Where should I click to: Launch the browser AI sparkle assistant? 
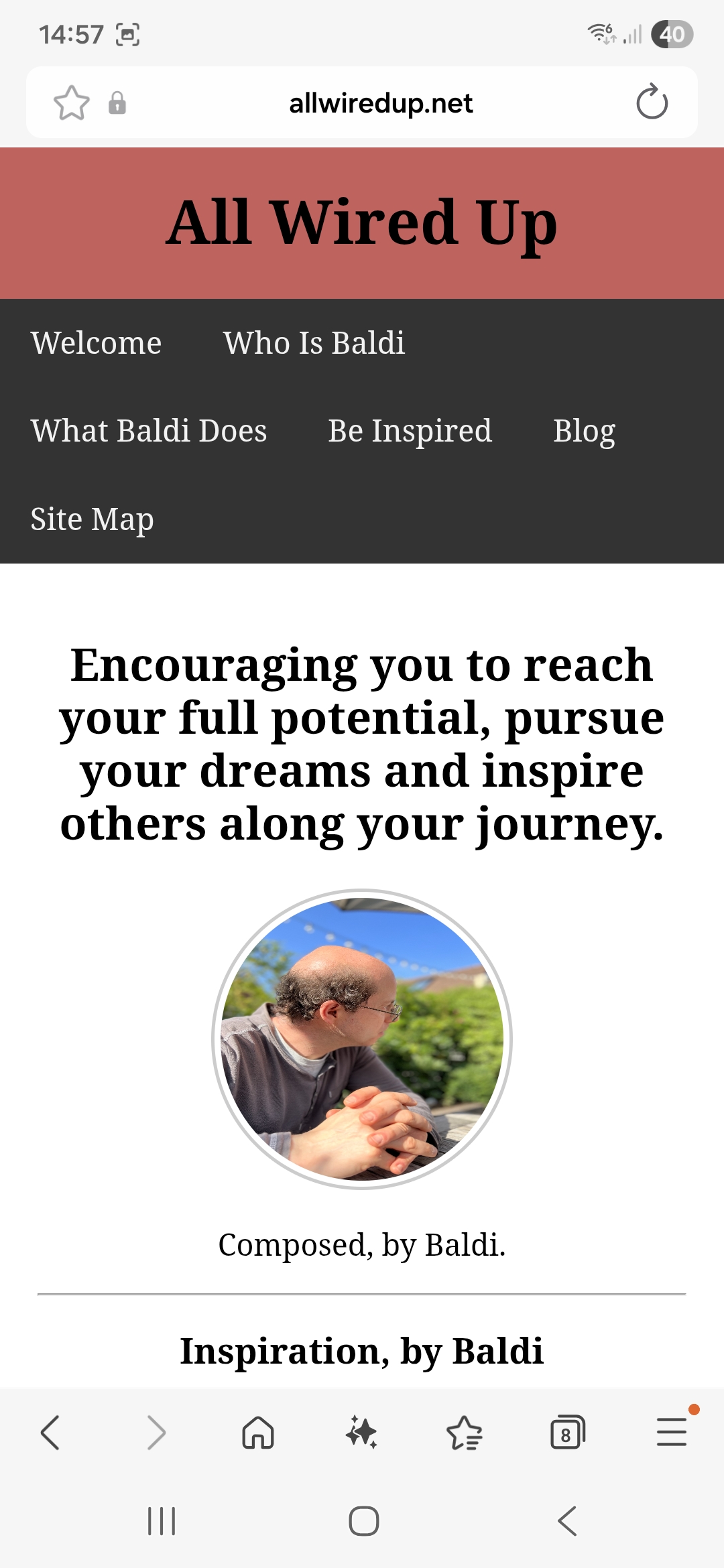coord(361,1433)
